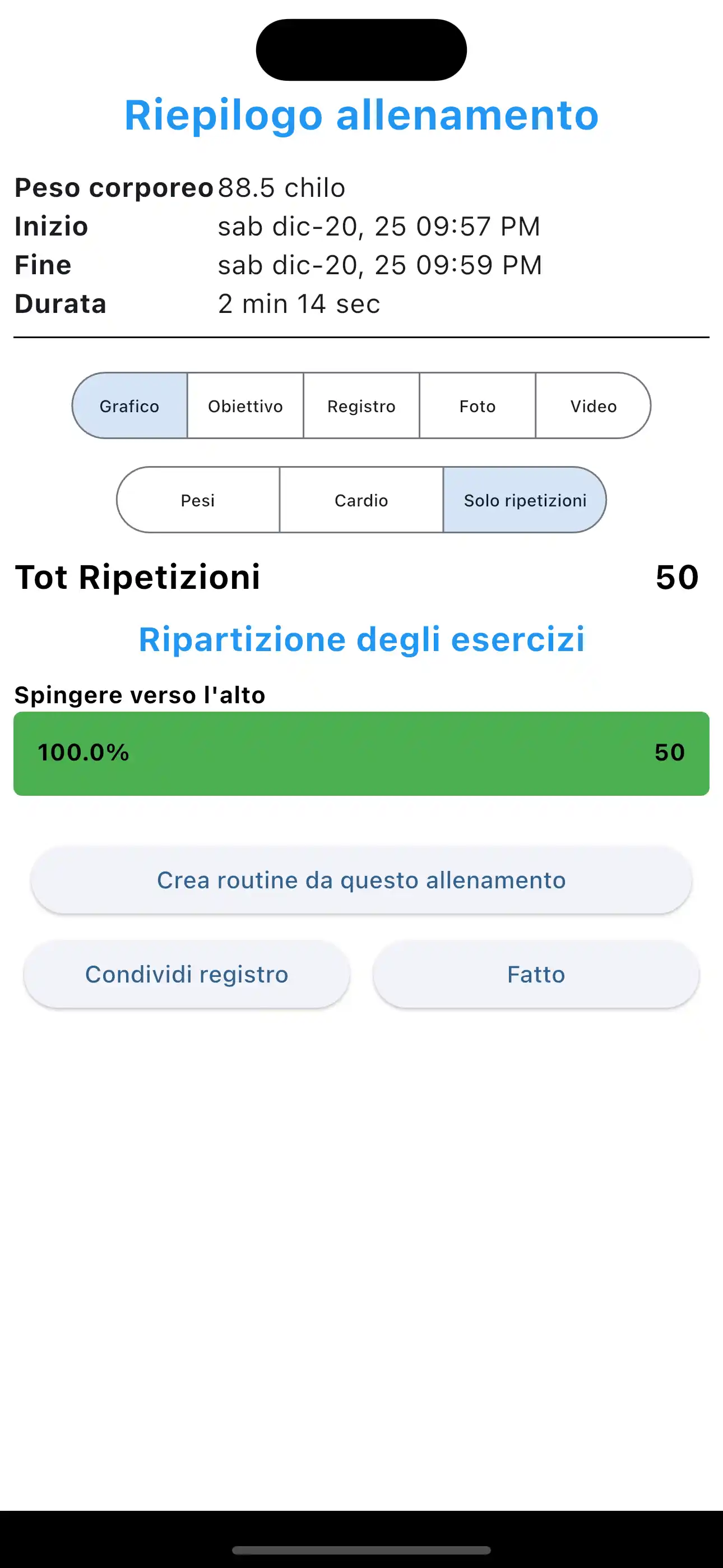Select the Grafico tab
The width and height of the screenshot is (723, 1568).
[x=129, y=405]
